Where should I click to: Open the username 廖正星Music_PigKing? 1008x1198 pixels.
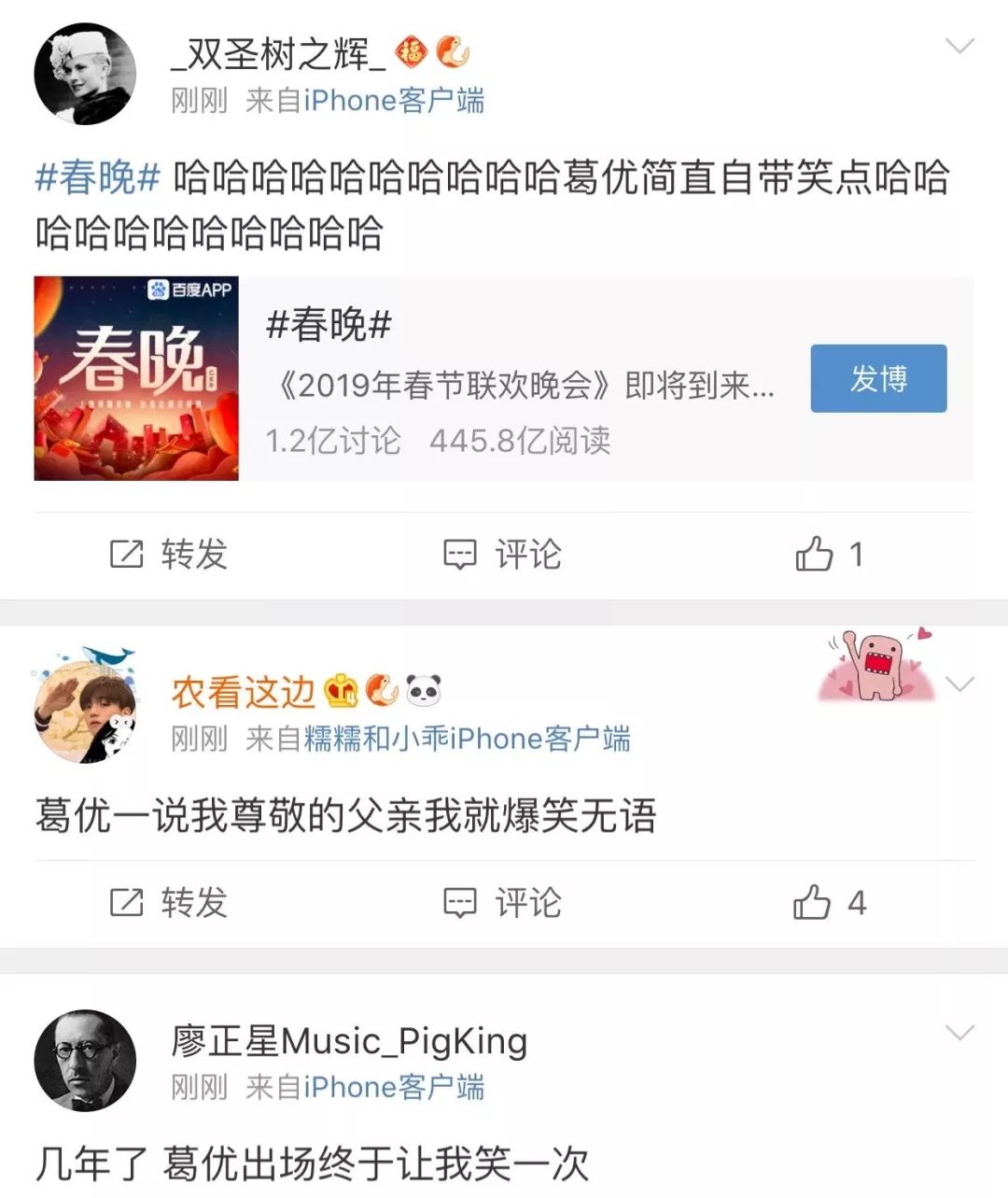pos(349,1040)
